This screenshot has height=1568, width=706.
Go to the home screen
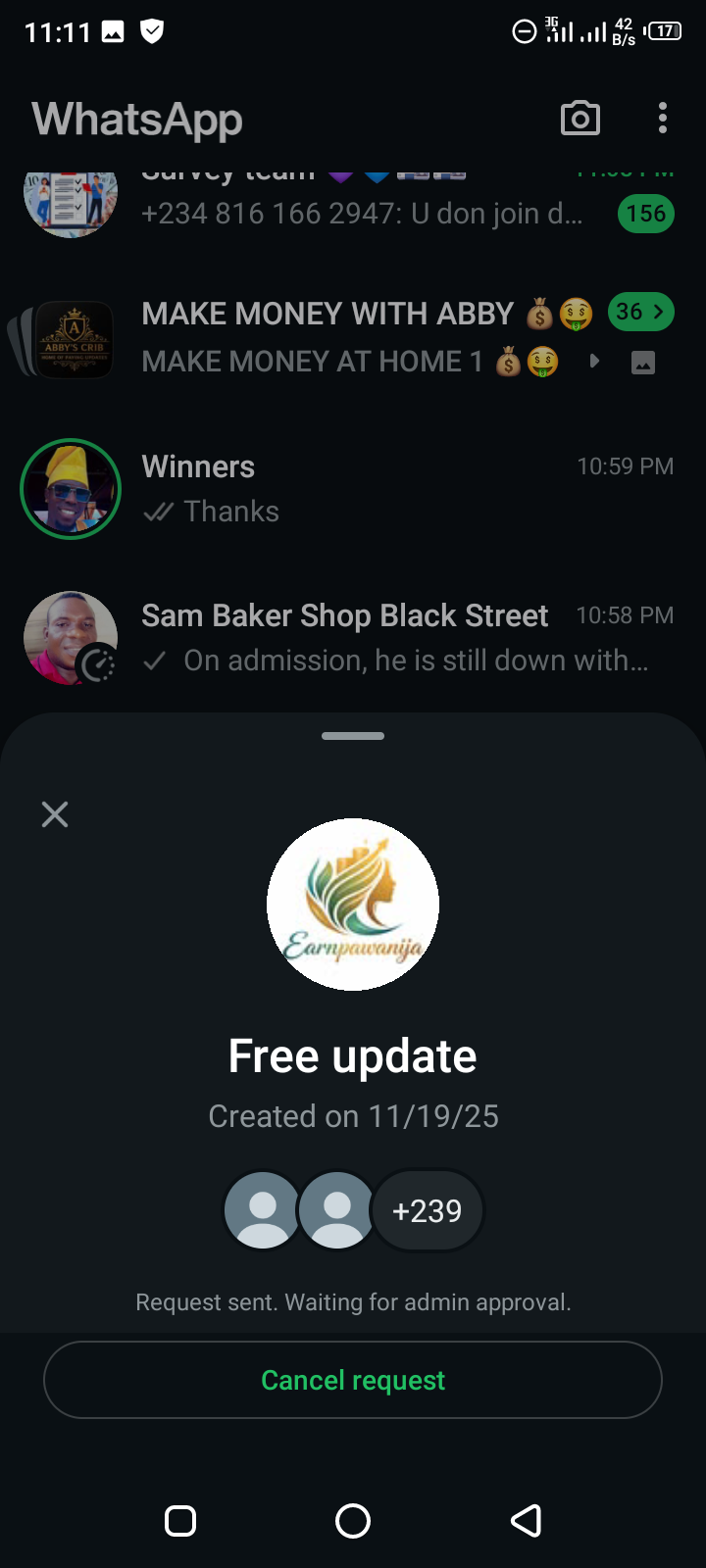point(353,1521)
